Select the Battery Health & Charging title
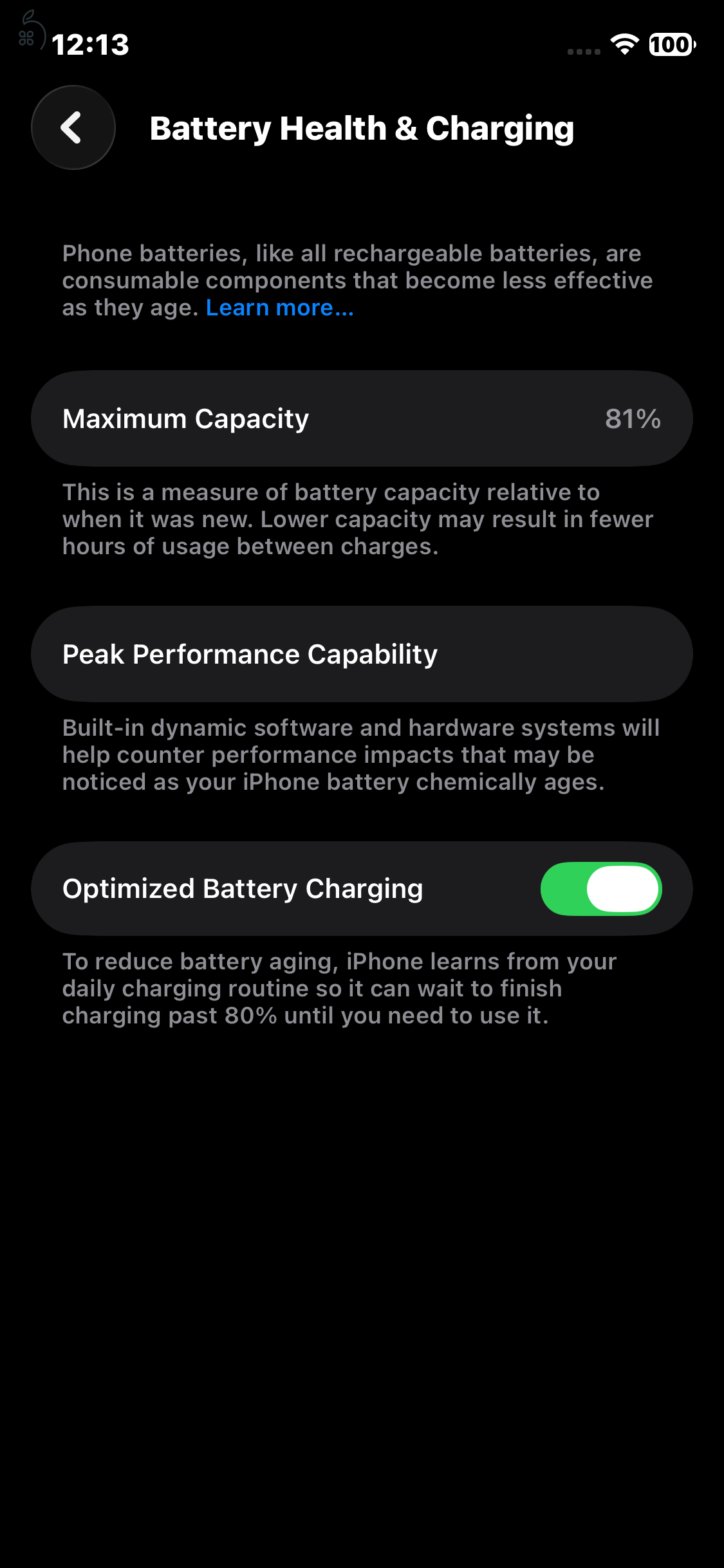 tap(362, 127)
